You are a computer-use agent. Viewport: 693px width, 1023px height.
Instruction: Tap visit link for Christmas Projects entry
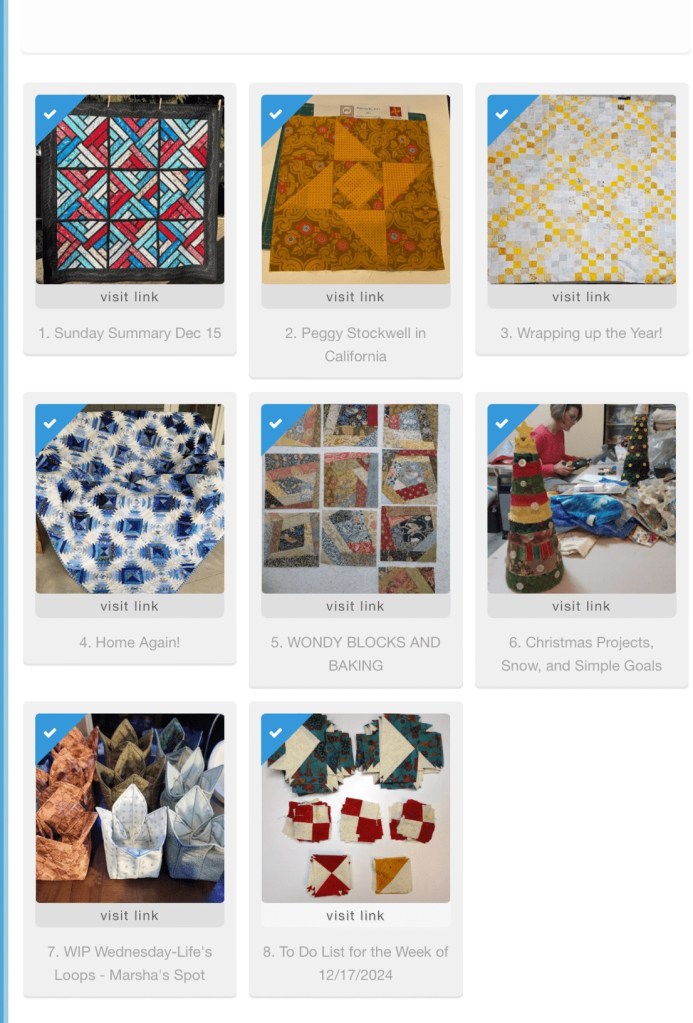pos(581,606)
